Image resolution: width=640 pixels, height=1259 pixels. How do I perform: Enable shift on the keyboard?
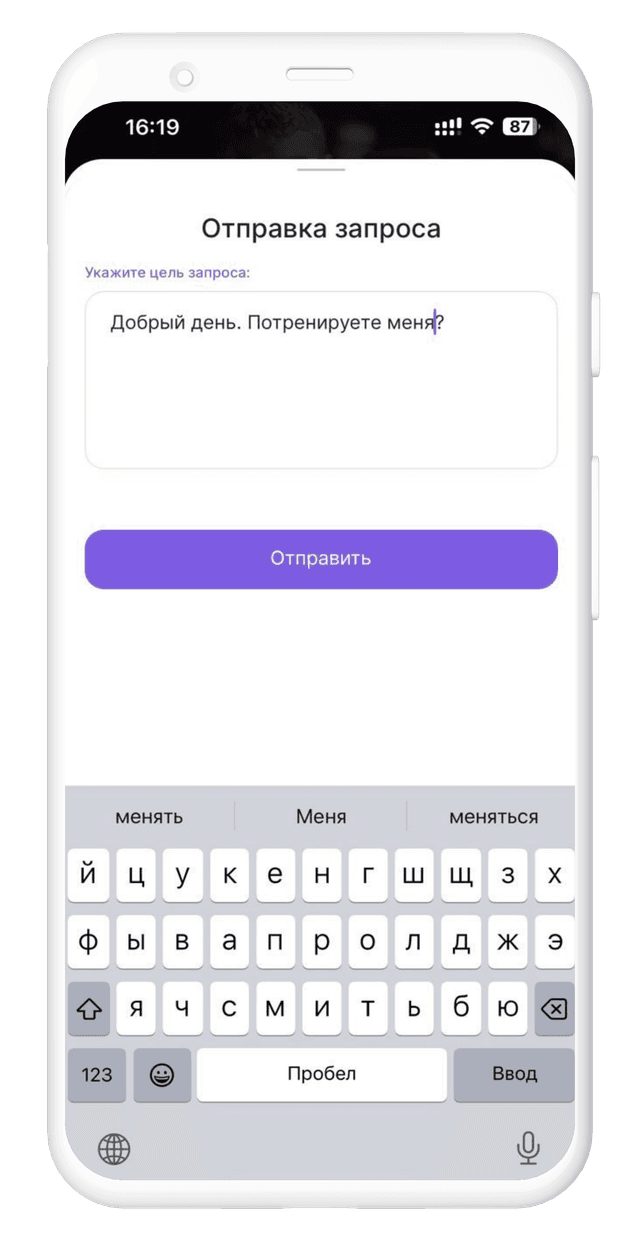click(x=89, y=1009)
